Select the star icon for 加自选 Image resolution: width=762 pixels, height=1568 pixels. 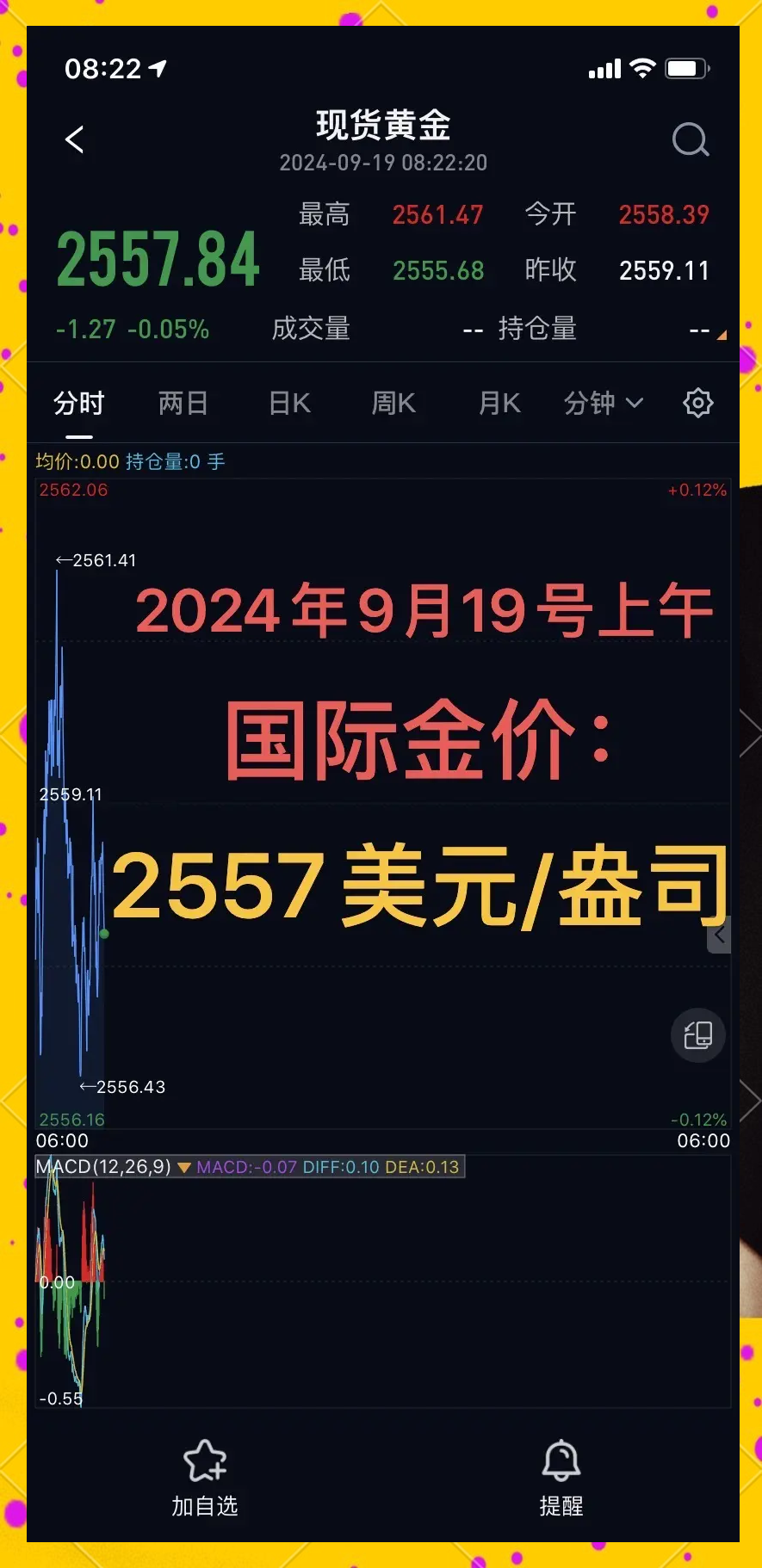pos(205,1460)
